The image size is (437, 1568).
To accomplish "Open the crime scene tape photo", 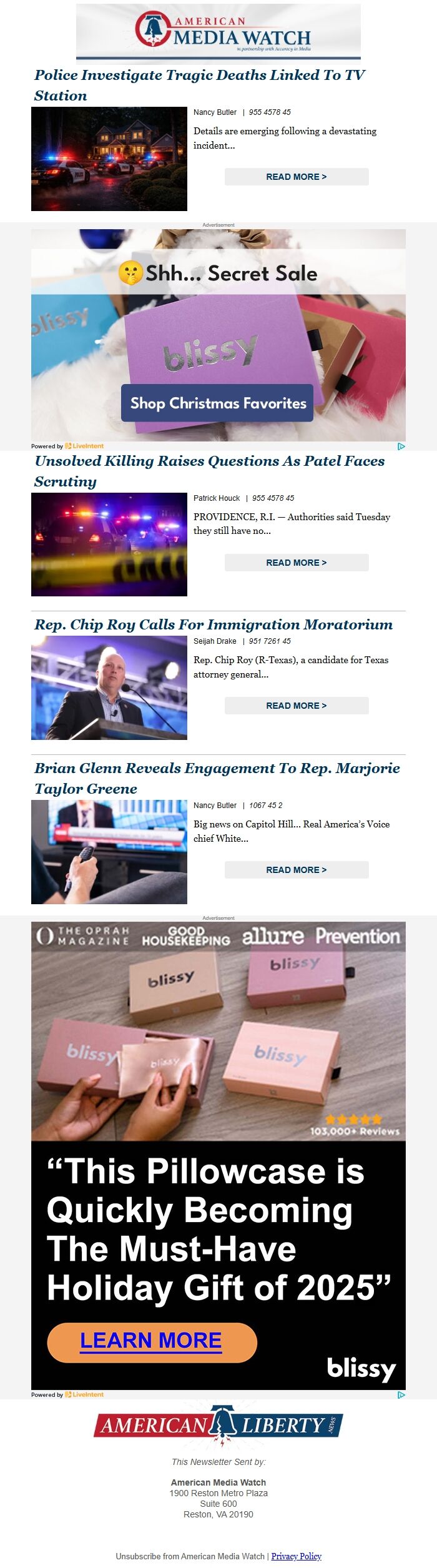I will 109,545.
